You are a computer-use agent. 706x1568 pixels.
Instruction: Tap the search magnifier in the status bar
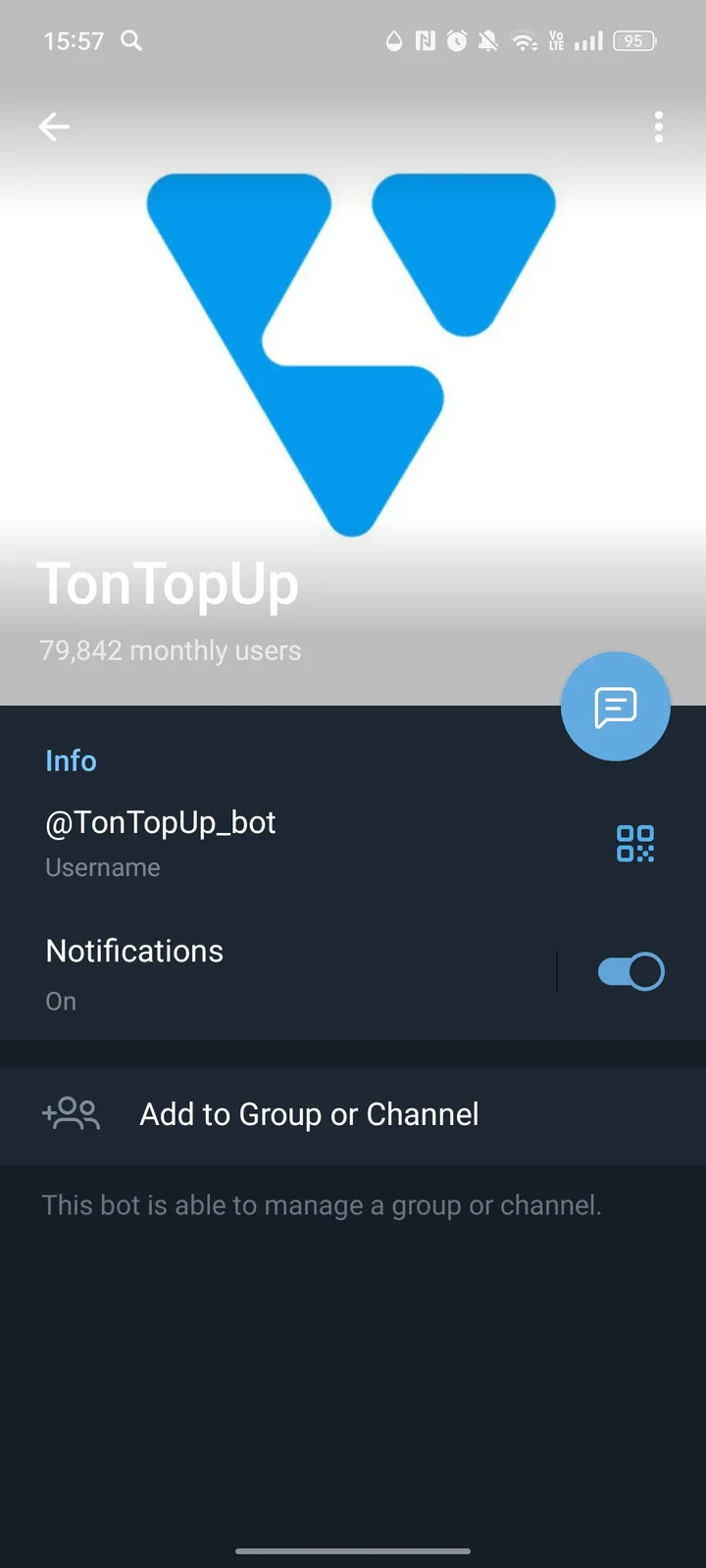click(x=130, y=41)
